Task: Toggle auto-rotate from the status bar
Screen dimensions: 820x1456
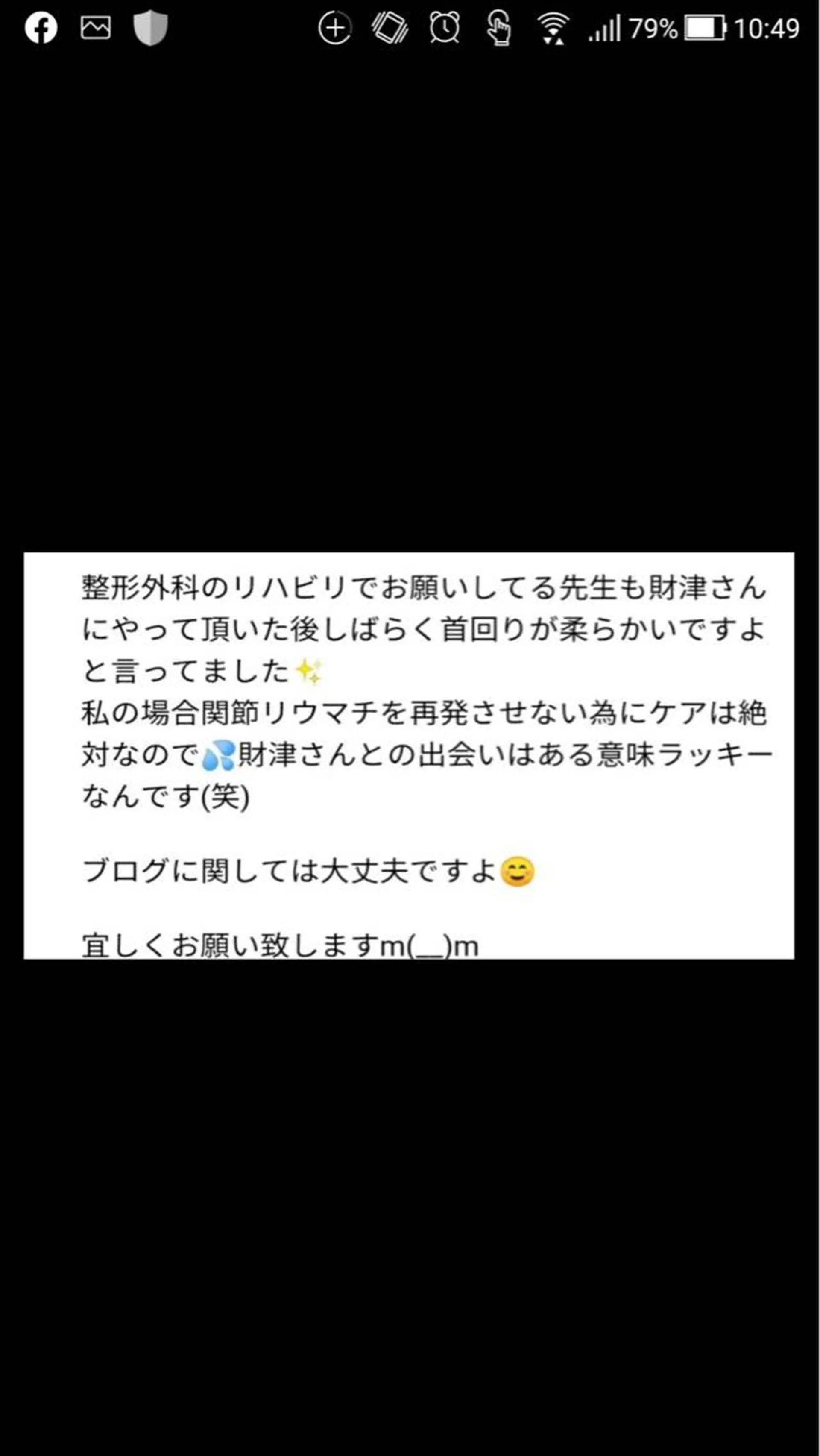Action: [390, 28]
